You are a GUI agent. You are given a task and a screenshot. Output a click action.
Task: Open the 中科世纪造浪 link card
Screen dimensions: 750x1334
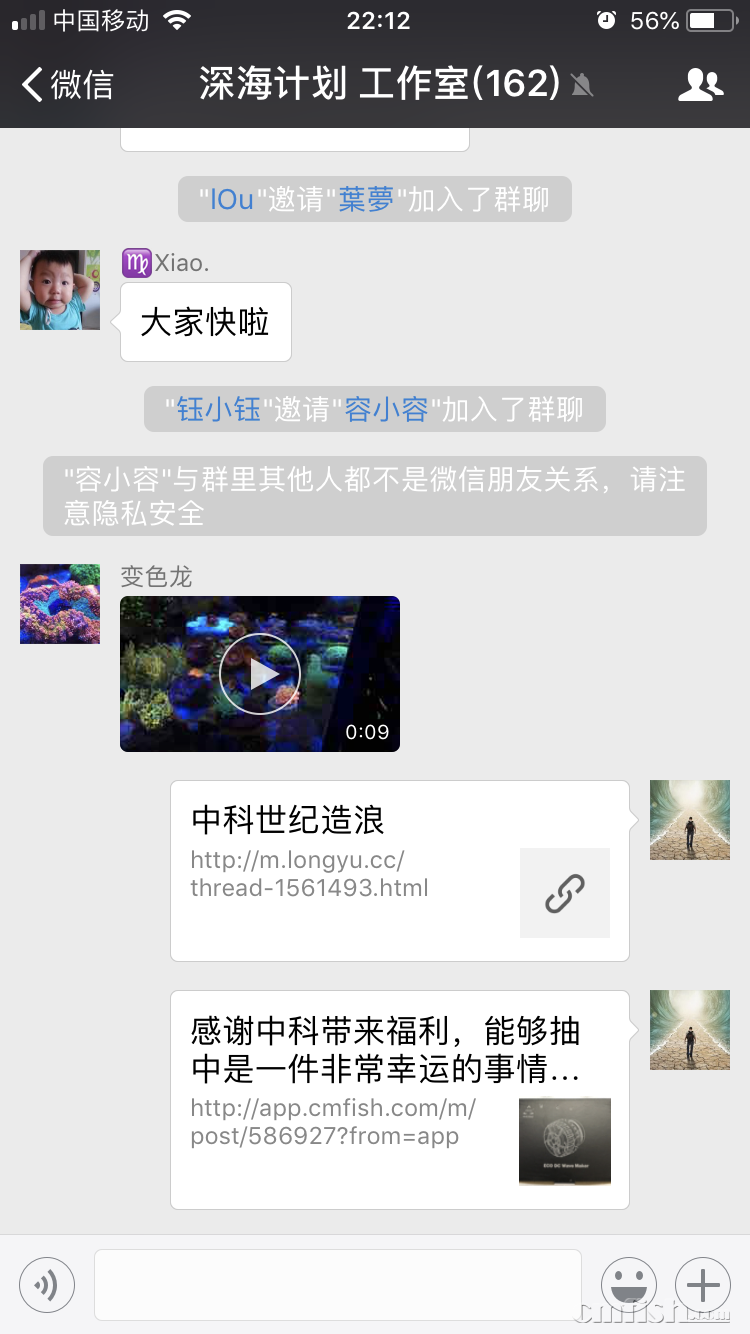(x=400, y=870)
